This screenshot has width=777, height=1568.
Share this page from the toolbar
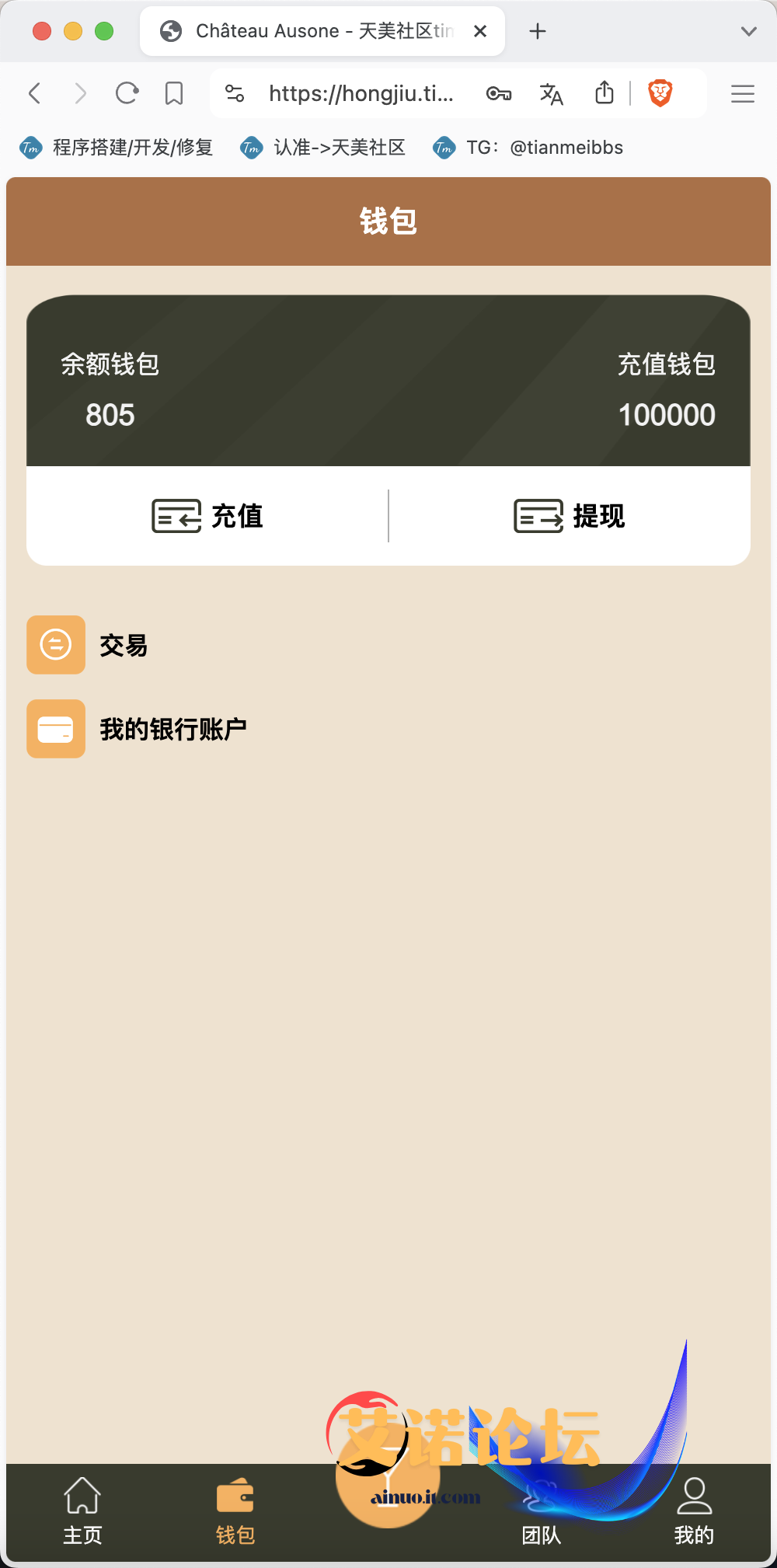(605, 94)
